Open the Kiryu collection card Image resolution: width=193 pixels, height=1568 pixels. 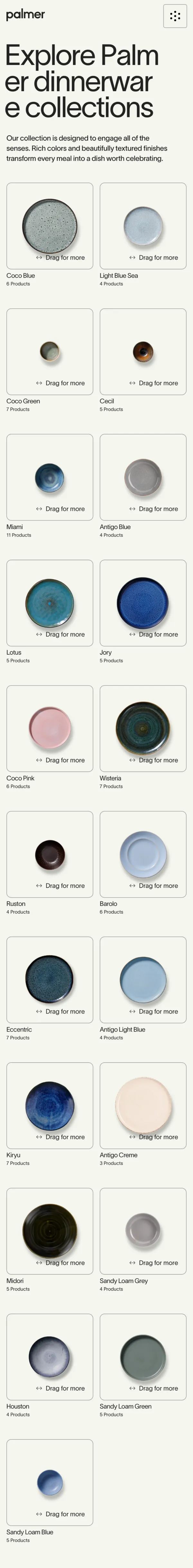click(x=49, y=1105)
